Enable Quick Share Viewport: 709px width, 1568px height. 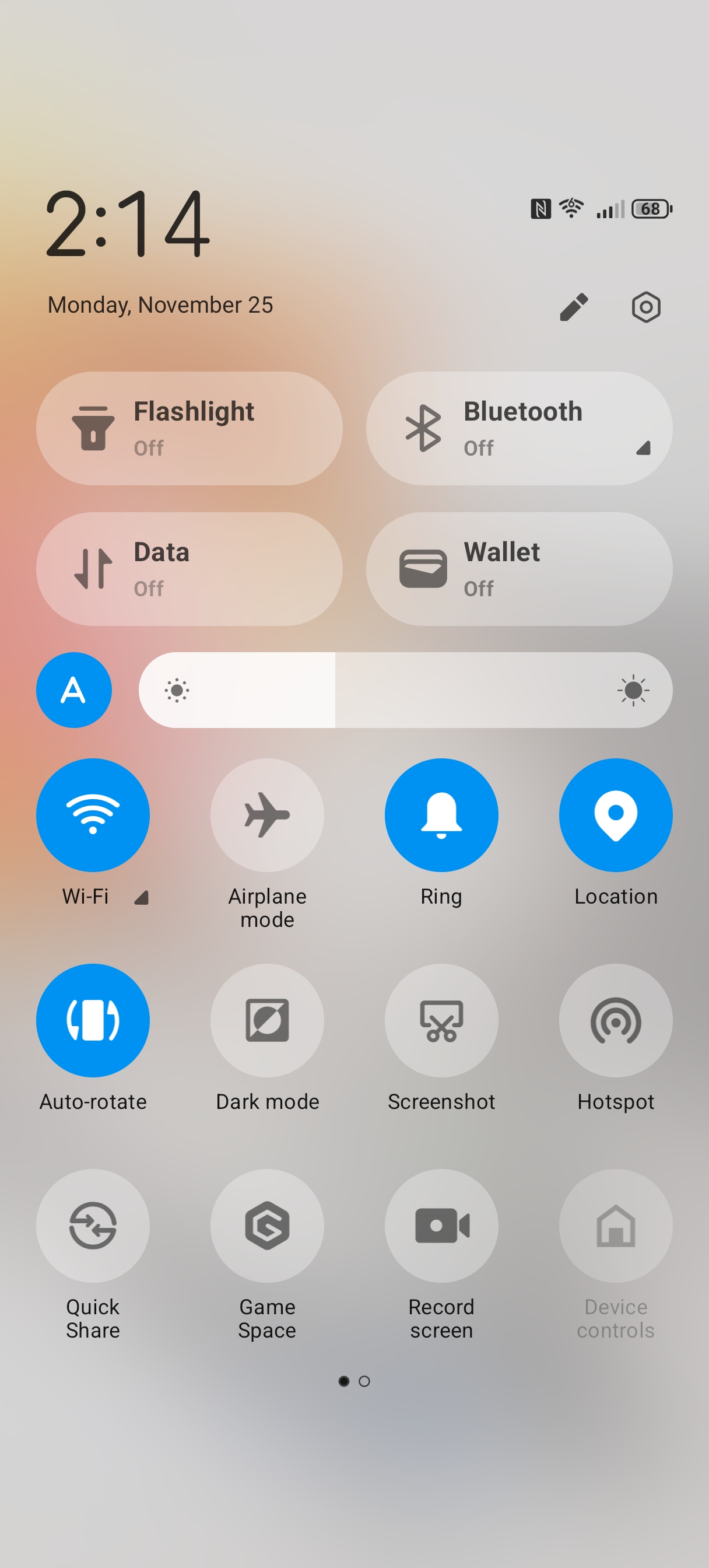pos(93,1226)
